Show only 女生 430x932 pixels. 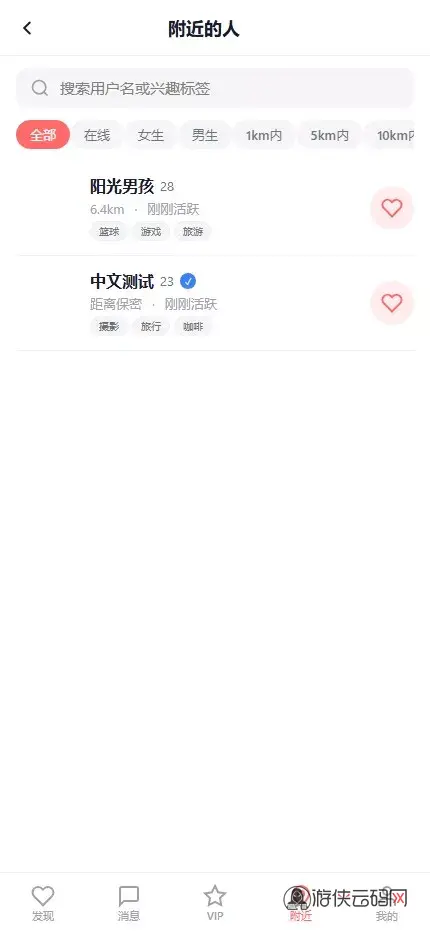click(150, 135)
